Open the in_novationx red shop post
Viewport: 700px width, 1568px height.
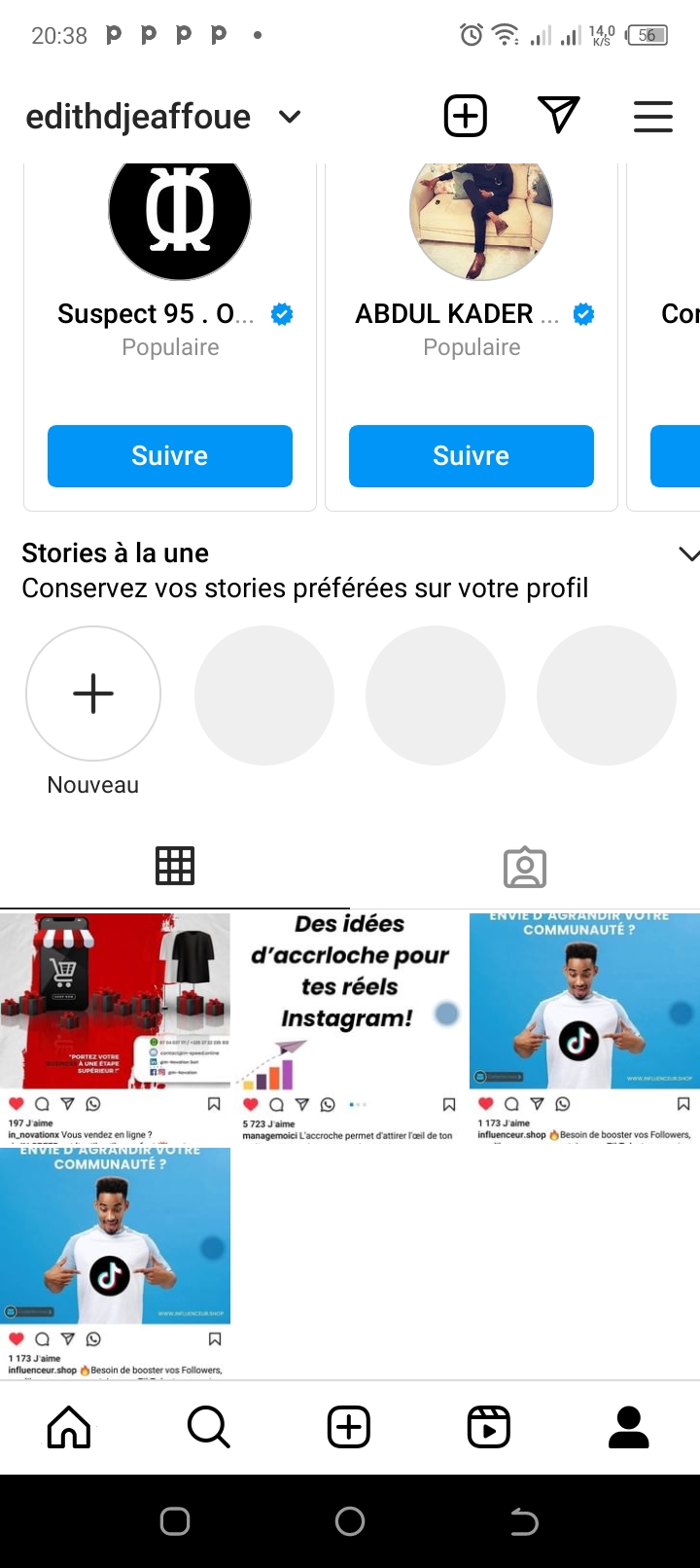[115, 1002]
